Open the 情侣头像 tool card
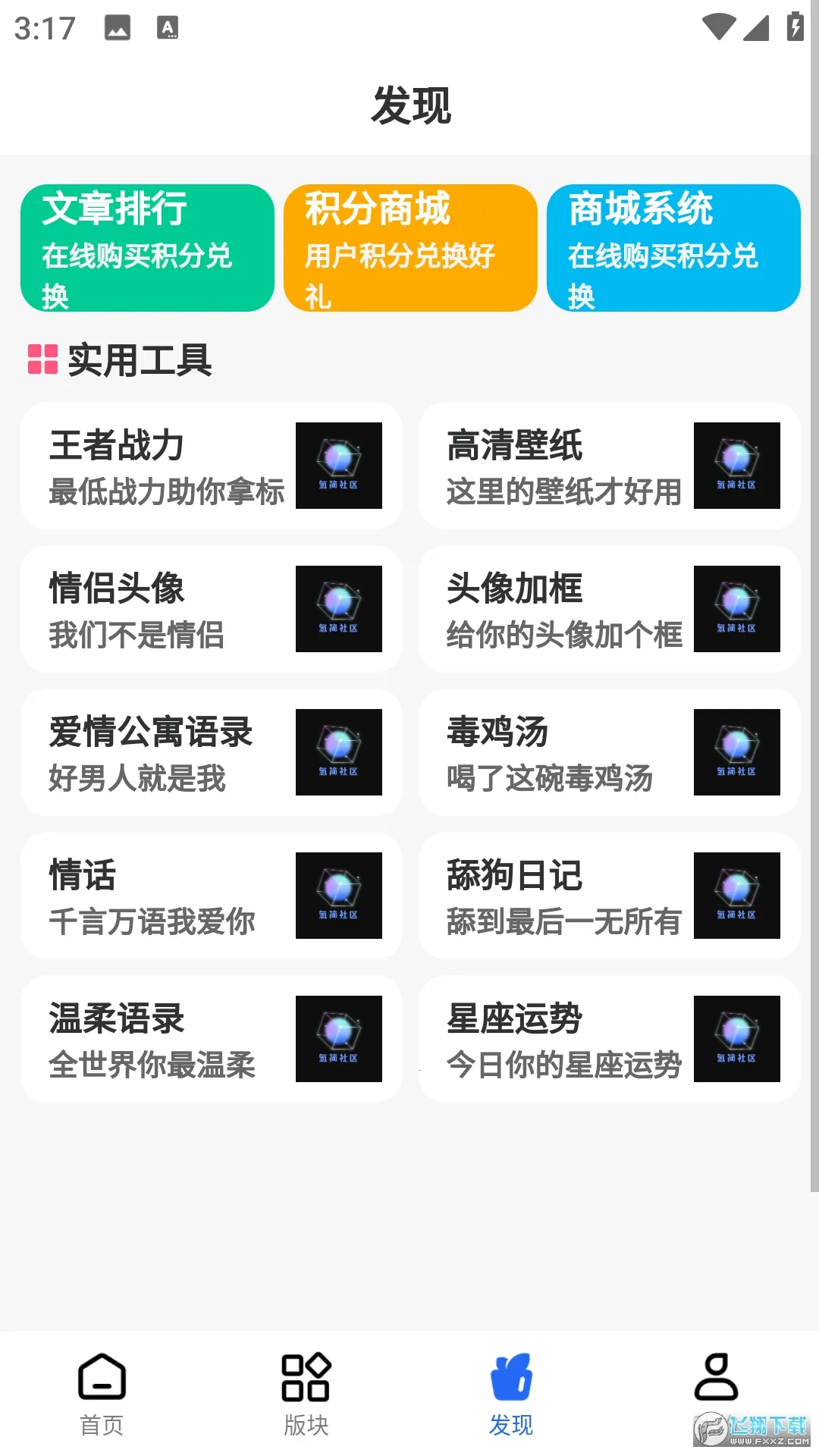The width and height of the screenshot is (819, 1456). tap(211, 609)
